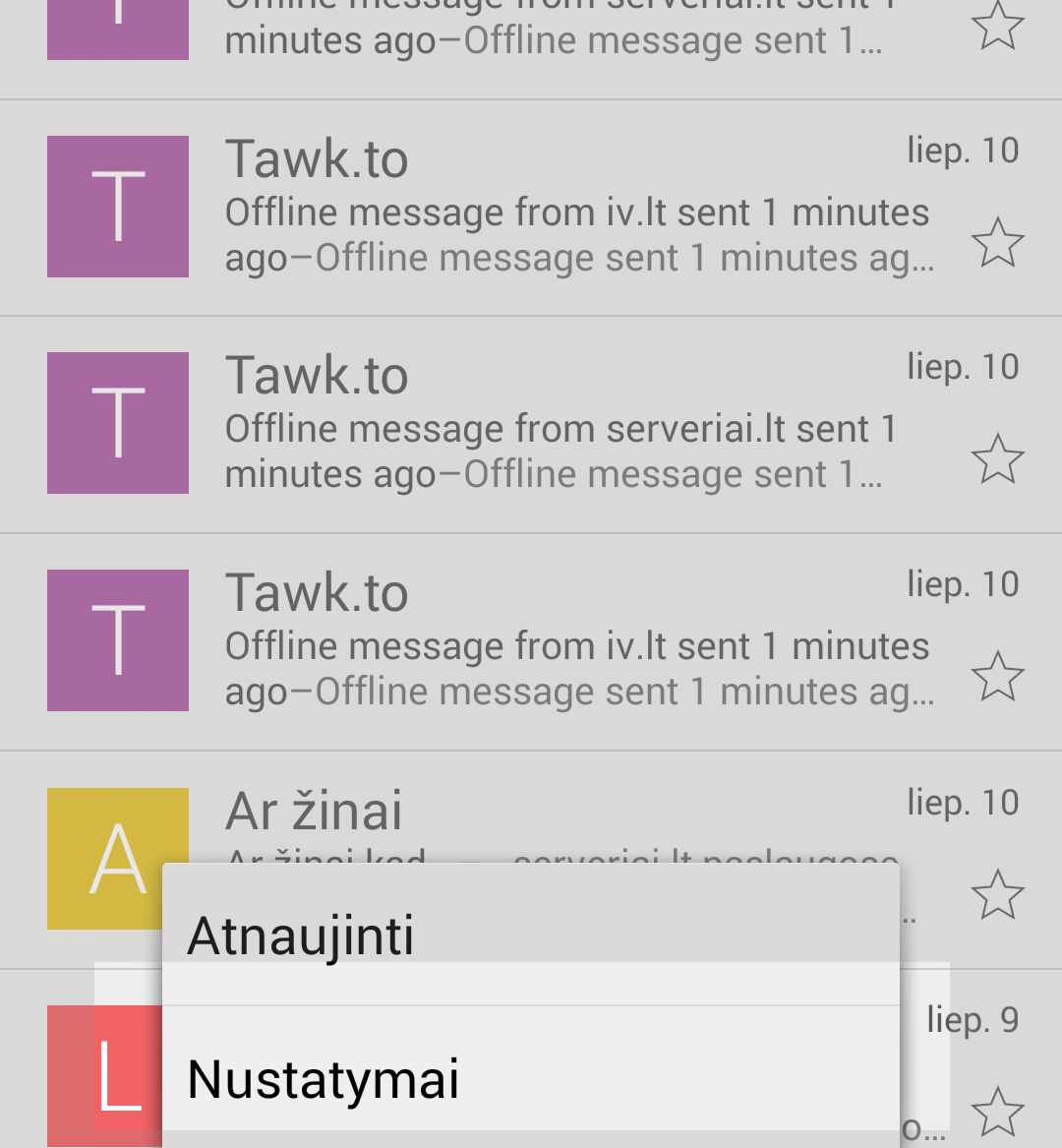This screenshot has height=1148, width=1062.
Task: Star the Ar žinai email
Action: coord(997,894)
